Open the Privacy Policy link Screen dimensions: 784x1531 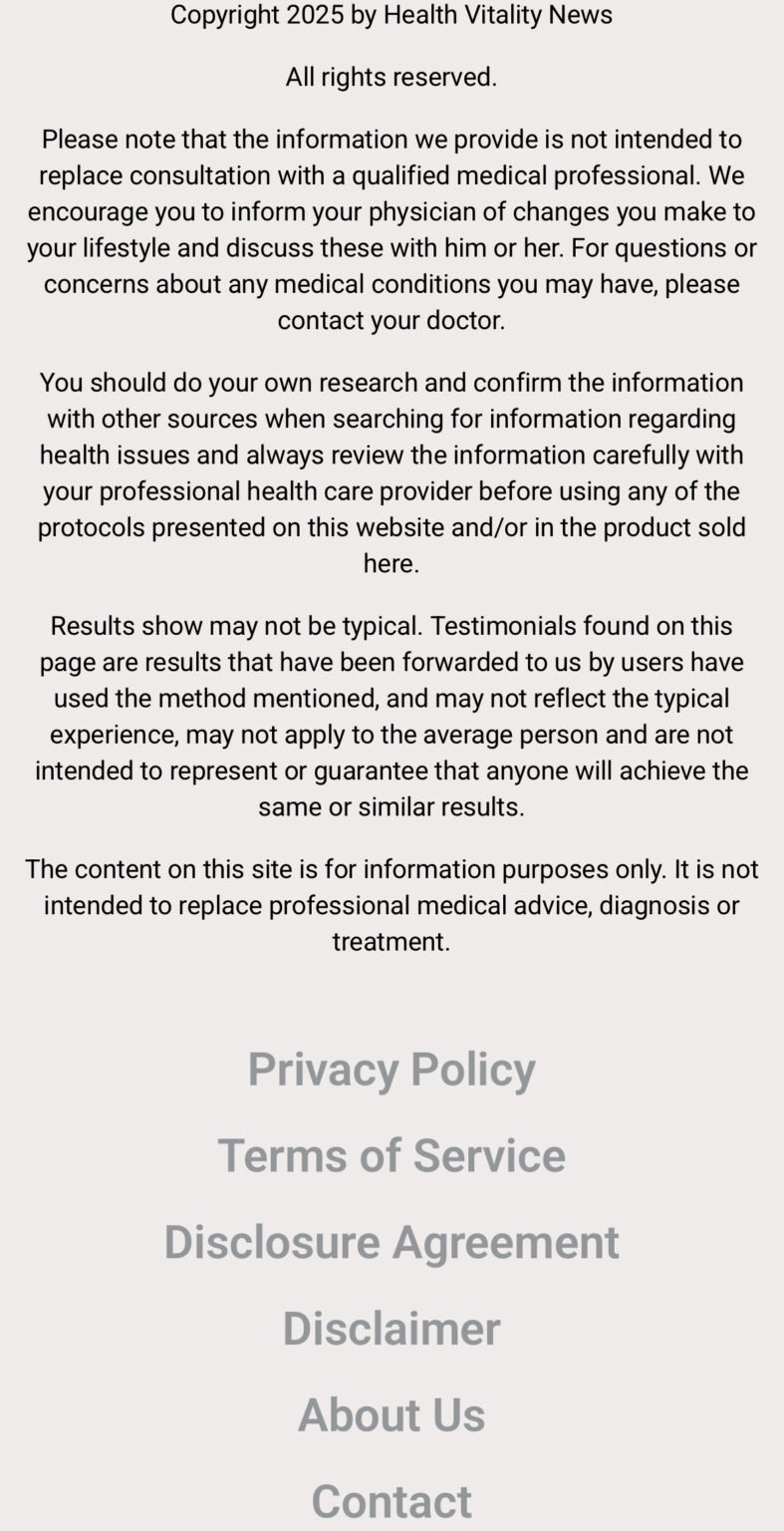point(392,1070)
